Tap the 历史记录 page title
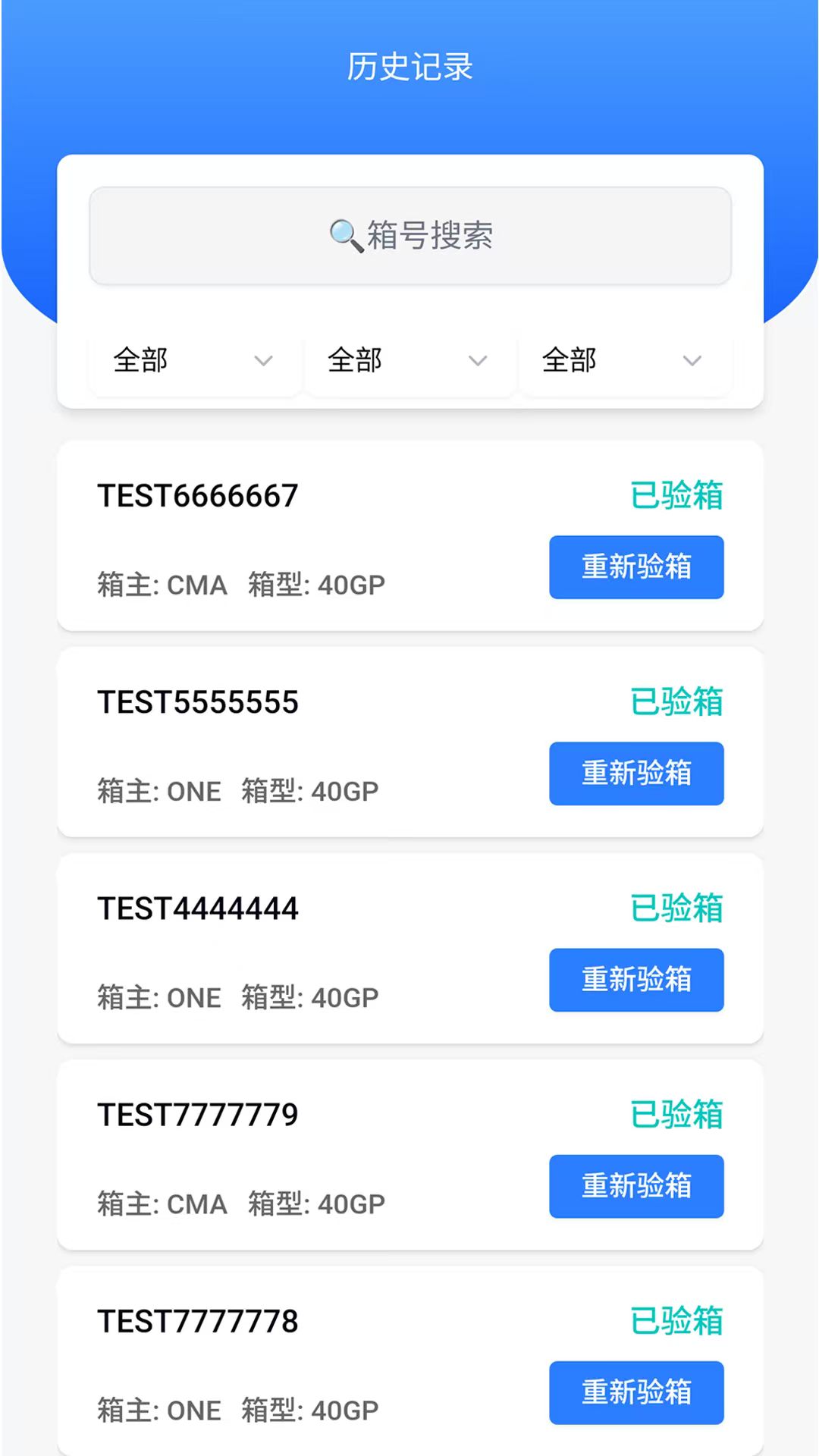The width and height of the screenshot is (819, 1456). tap(409, 67)
